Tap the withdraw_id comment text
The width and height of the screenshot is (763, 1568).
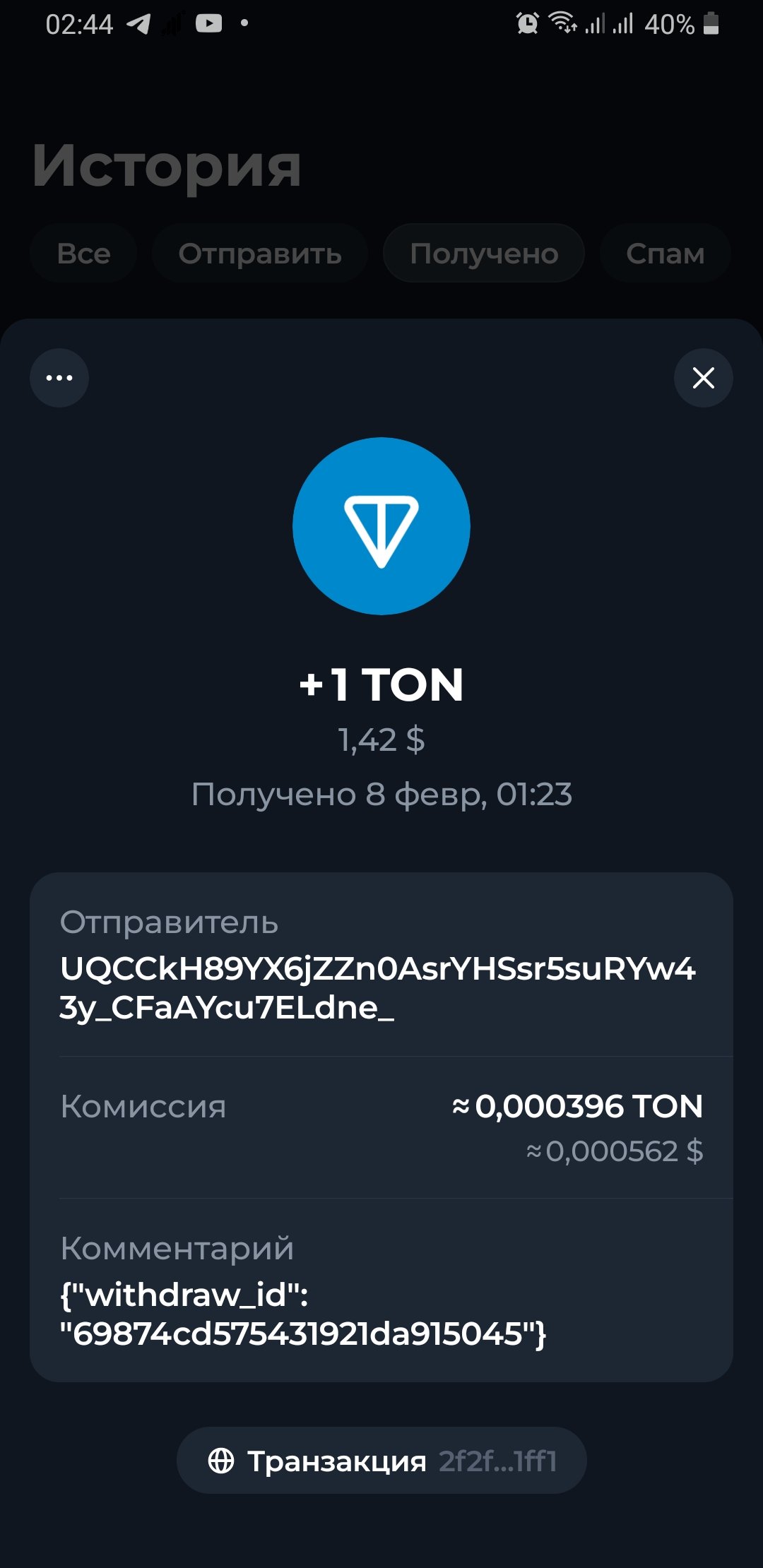(x=302, y=1314)
